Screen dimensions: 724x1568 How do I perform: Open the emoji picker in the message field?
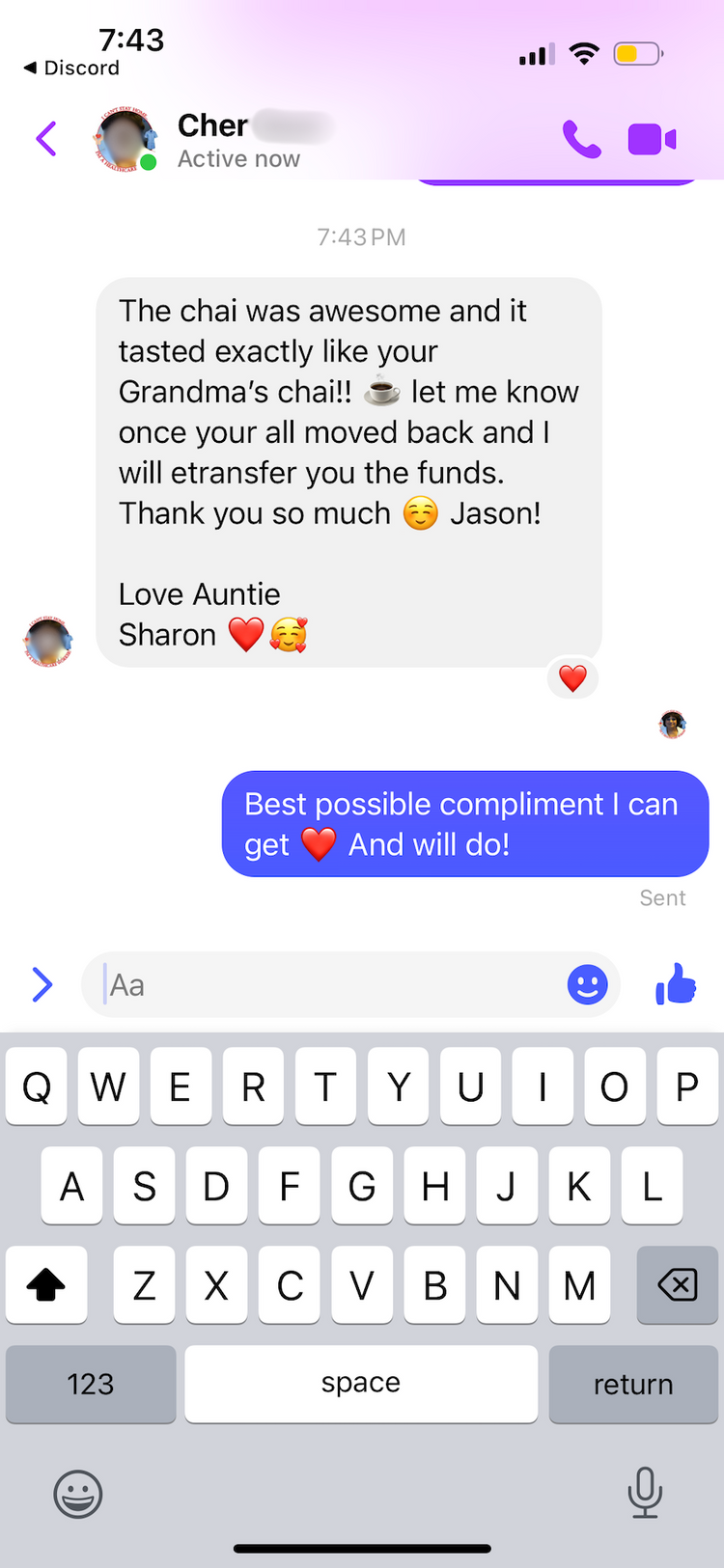click(x=587, y=985)
